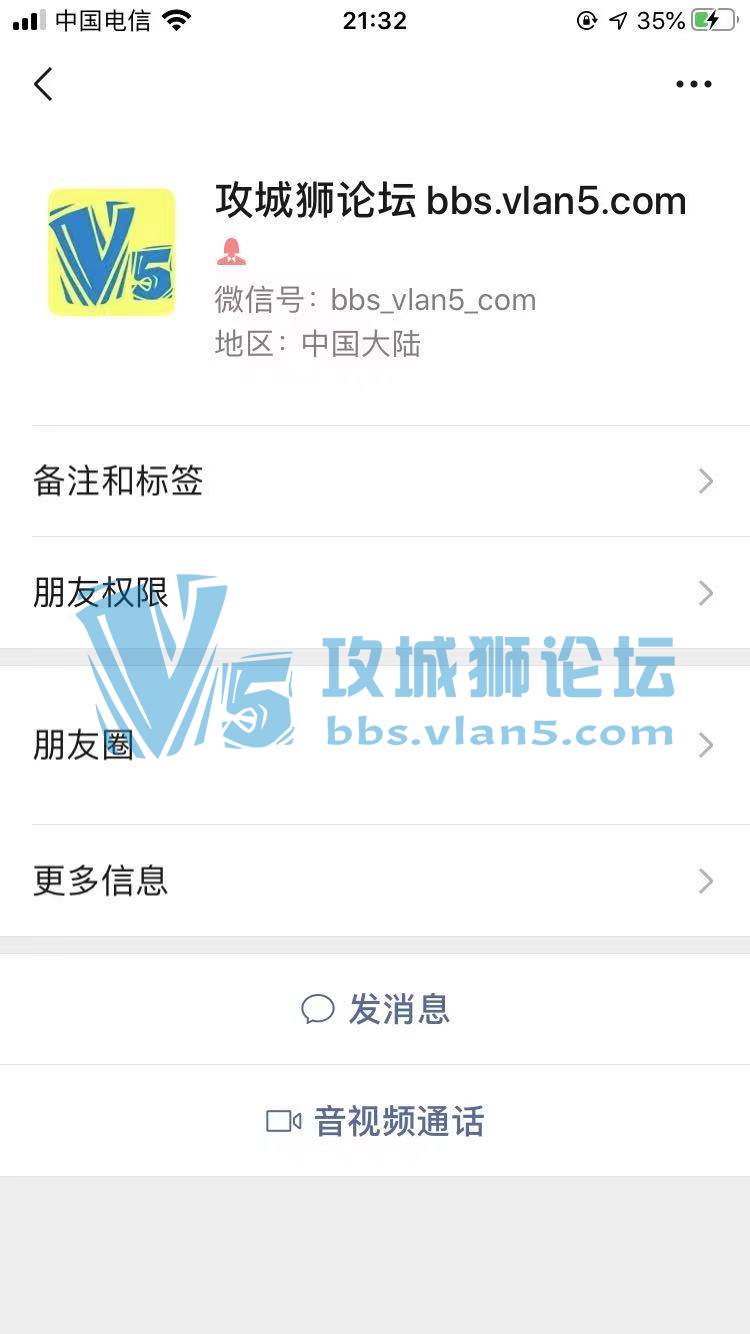Viewport: 750px width, 1334px height.
Task: Open 更多信息 row
Action: 375,881
